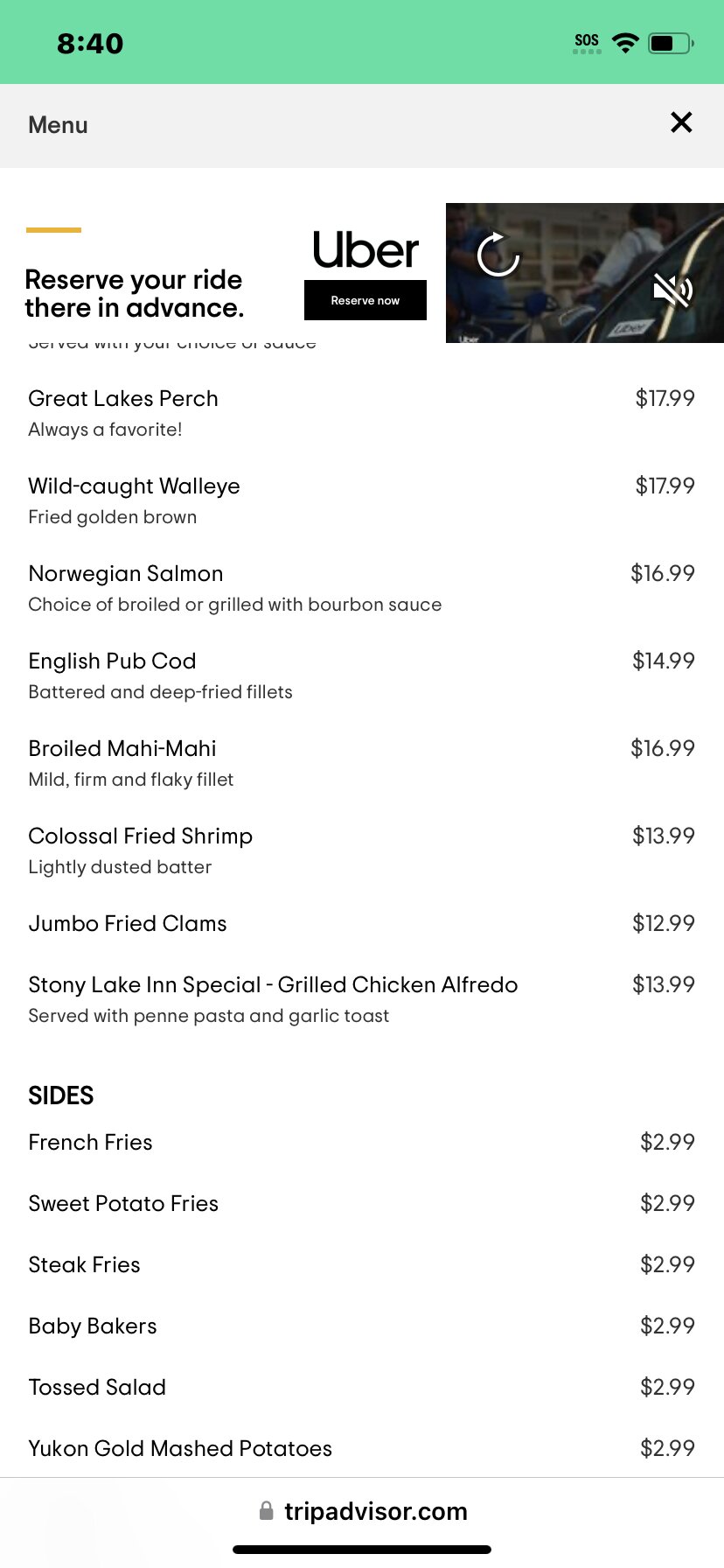Close the Menu overlay
Image resolution: width=724 pixels, height=1568 pixels.
(681, 122)
